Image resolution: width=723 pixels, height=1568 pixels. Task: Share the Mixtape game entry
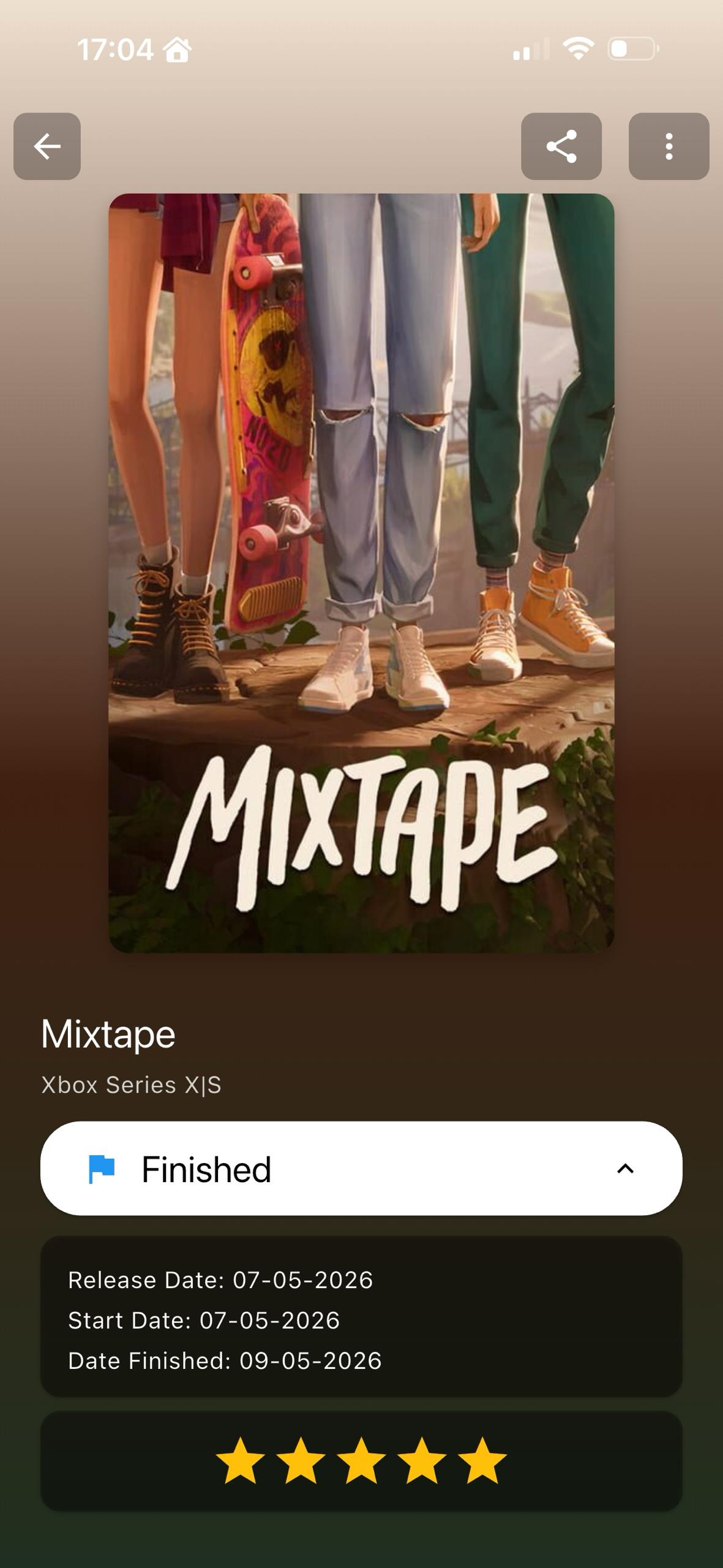coord(561,146)
